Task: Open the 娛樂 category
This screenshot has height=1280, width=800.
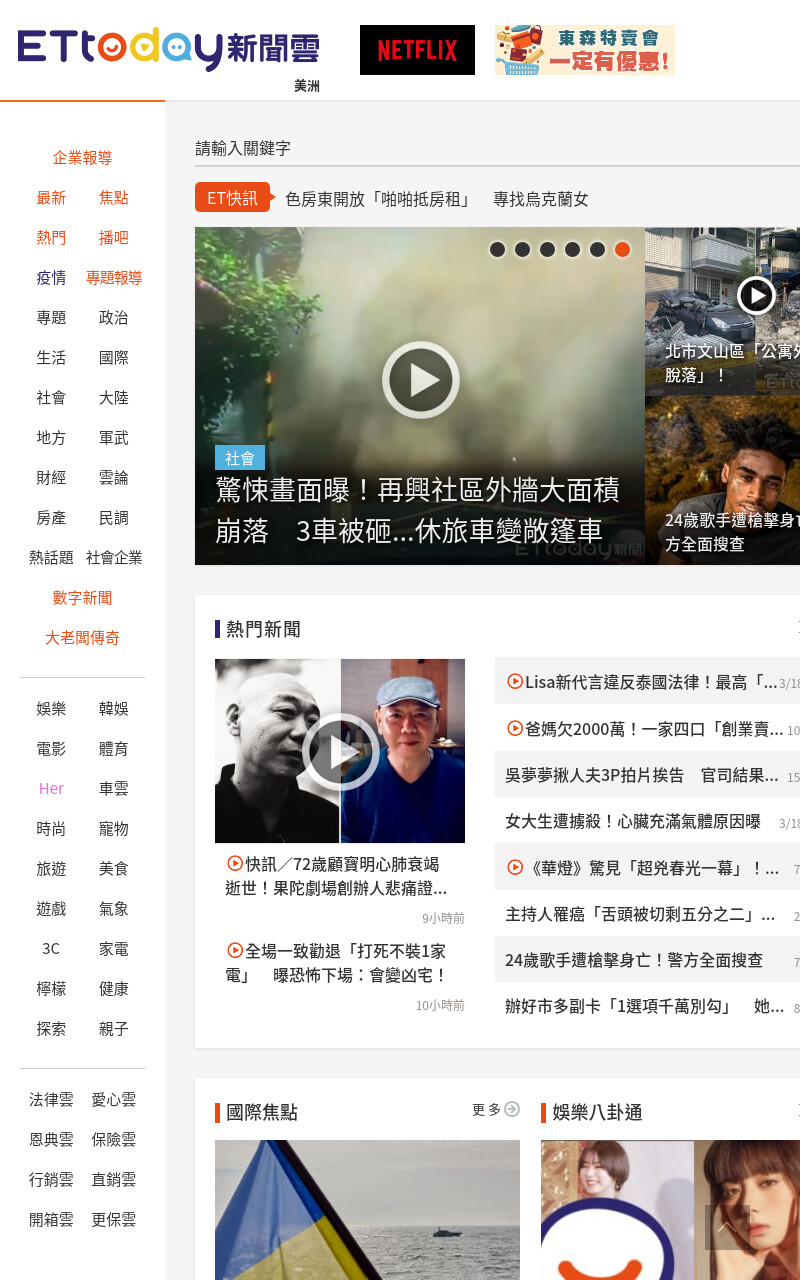Action: click(x=51, y=709)
